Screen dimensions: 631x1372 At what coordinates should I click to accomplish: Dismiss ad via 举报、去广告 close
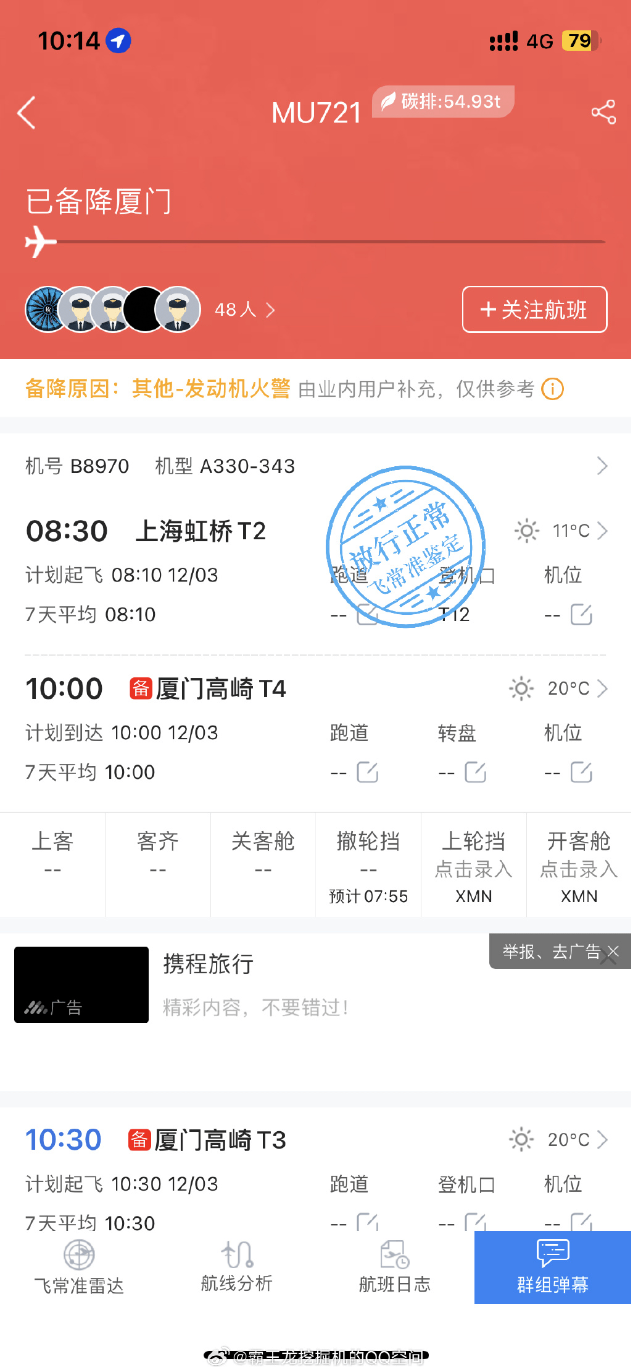pyautogui.click(x=613, y=952)
